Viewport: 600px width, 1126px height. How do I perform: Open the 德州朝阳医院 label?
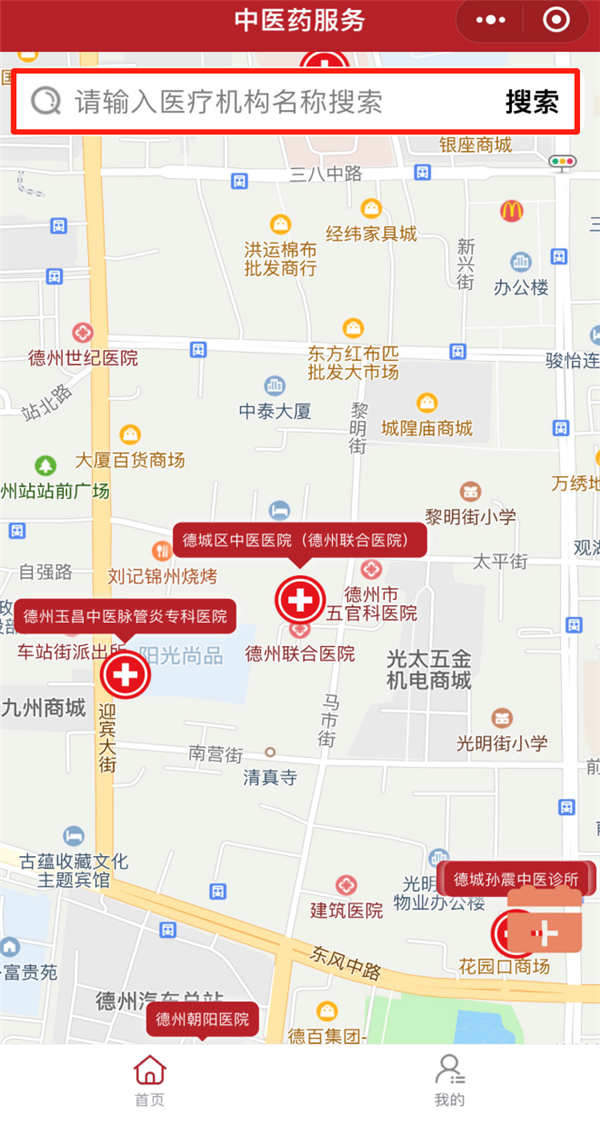click(202, 1018)
